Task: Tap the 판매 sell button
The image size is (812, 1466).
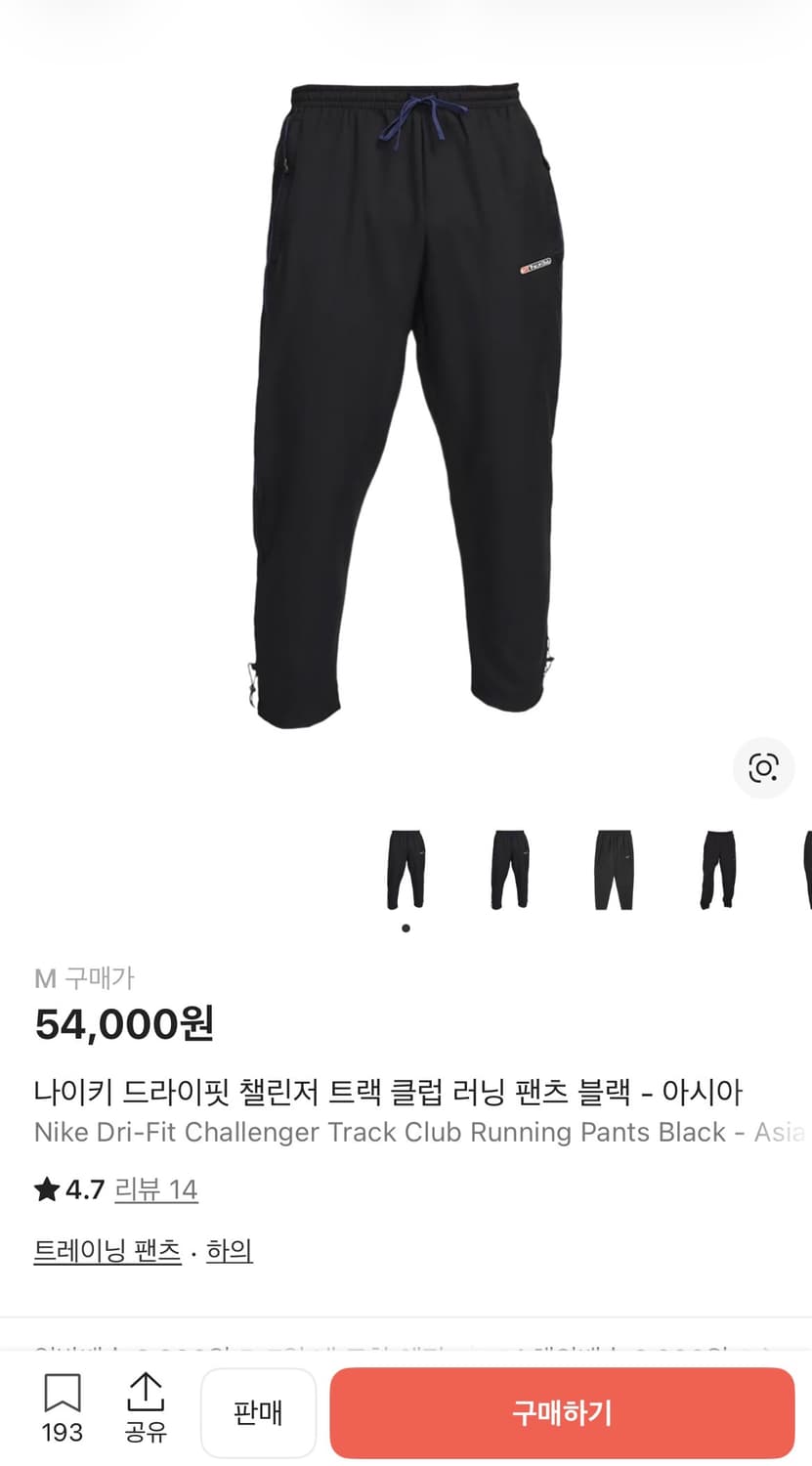Action: (258, 1412)
